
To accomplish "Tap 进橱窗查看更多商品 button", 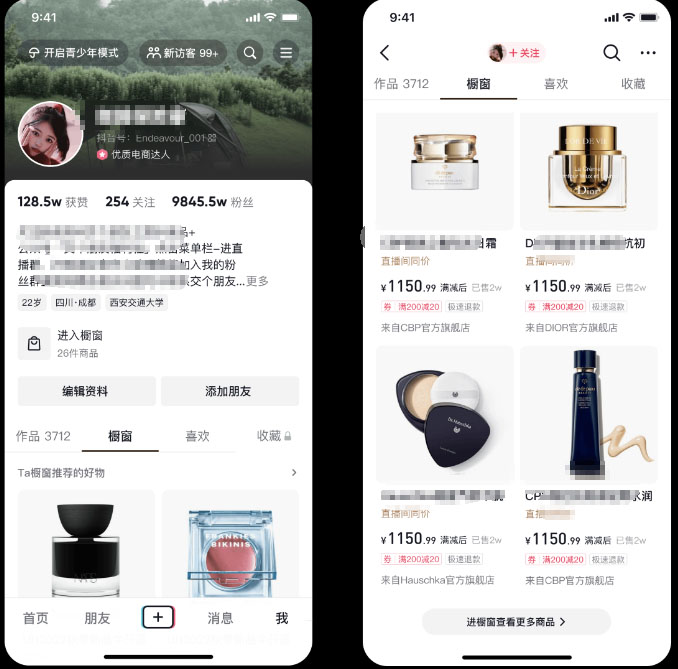I will [x=516, y=622].
